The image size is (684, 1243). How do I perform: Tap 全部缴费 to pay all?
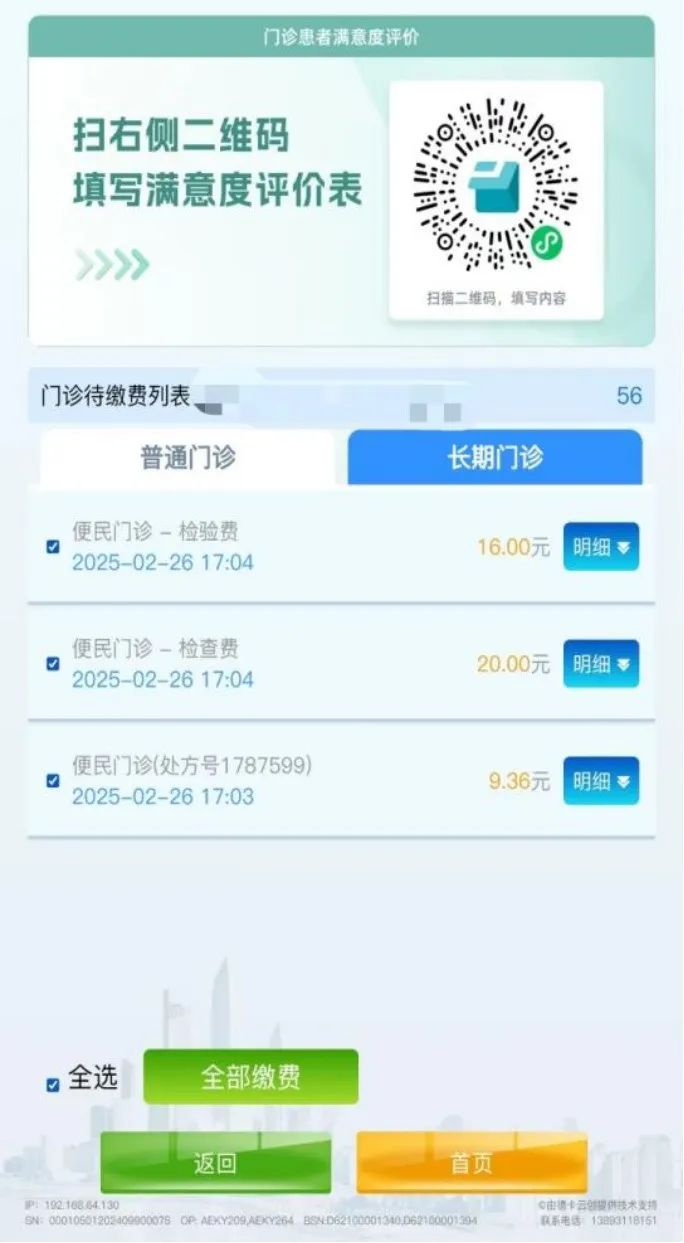(x=250, y=1077)
